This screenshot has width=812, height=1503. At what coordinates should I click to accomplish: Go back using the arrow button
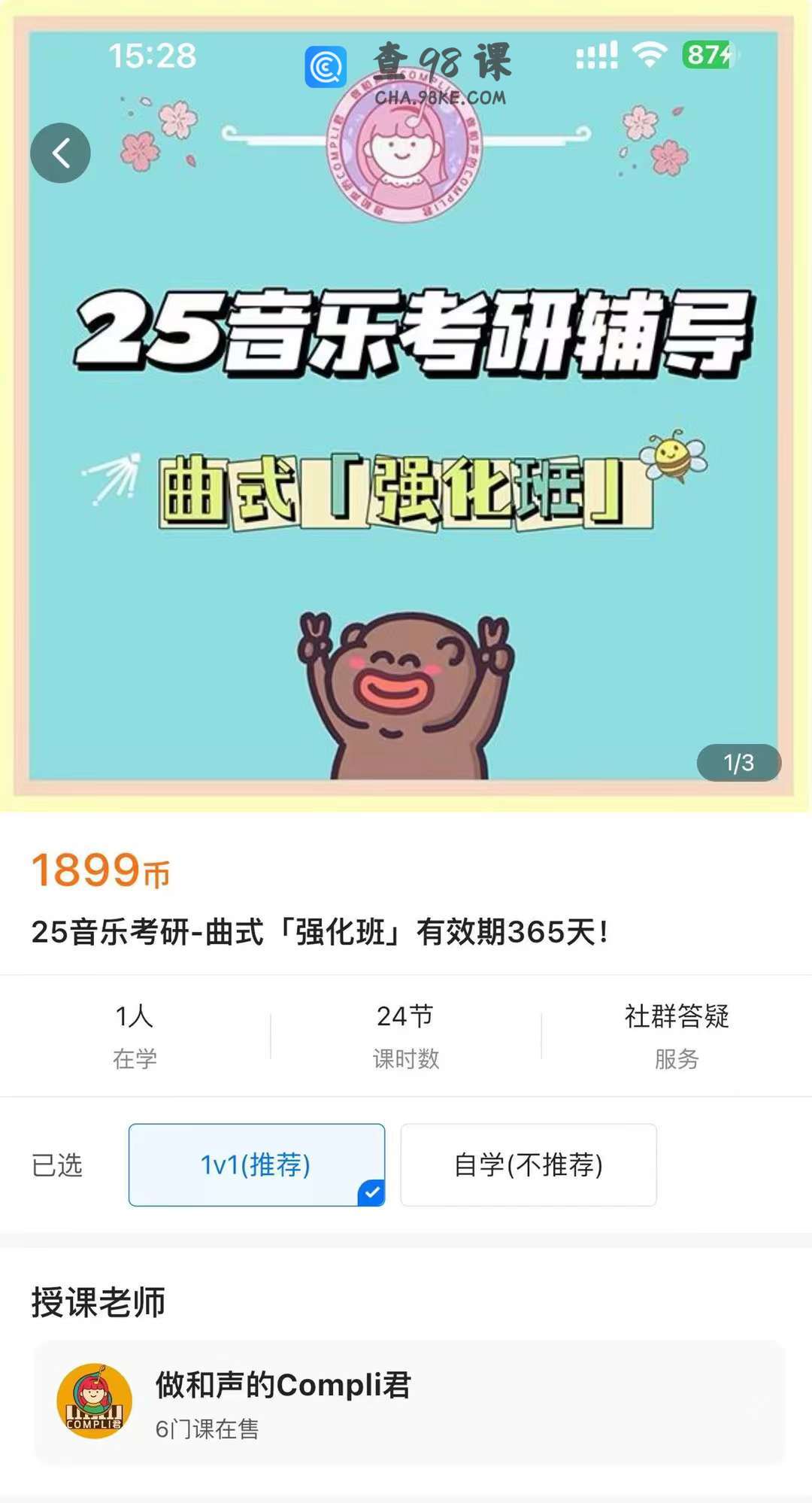[60, 153]
